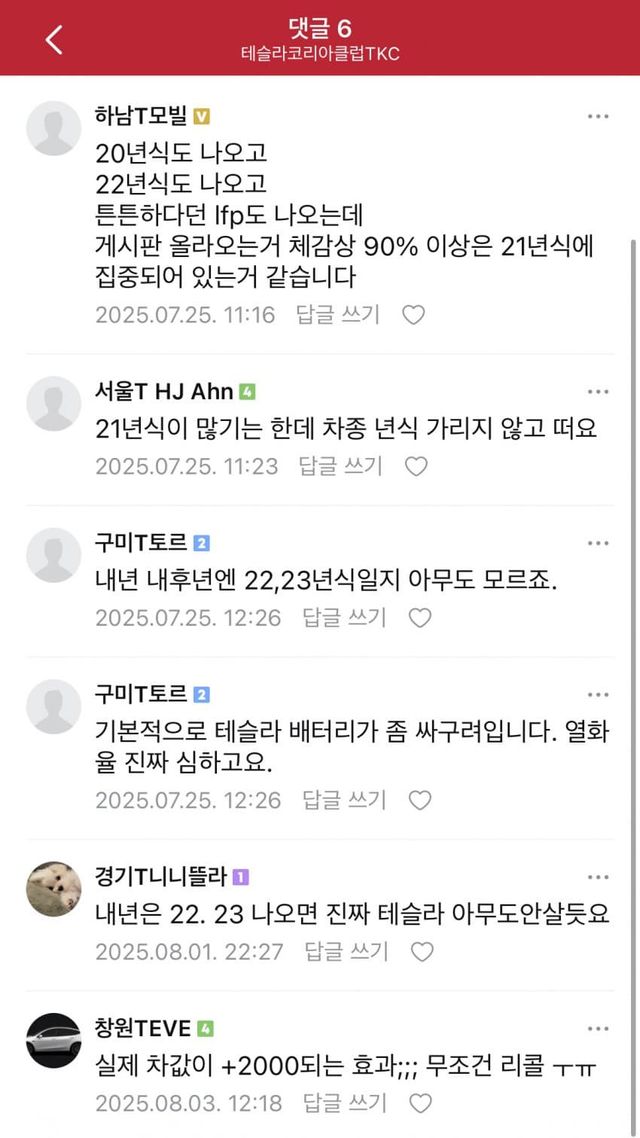Image resolution: width=640 pixels, height=1138 pixels.
Task: Open overflow menu on 경기T니니뜰라's comment
Action: click(598, 877)
